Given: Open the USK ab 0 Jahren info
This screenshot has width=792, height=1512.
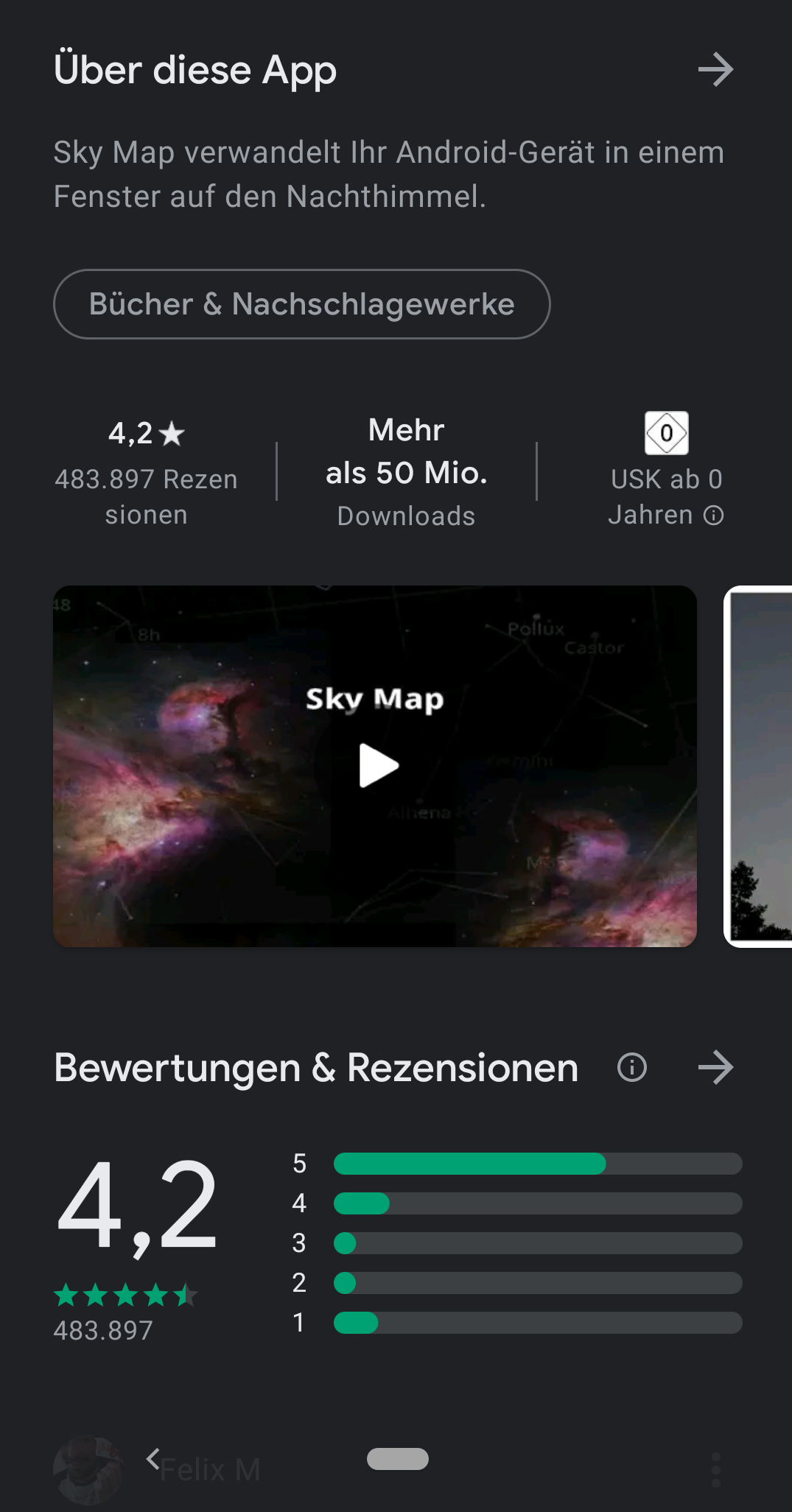Looking at the screenshot, I should (x=713, y=515).
